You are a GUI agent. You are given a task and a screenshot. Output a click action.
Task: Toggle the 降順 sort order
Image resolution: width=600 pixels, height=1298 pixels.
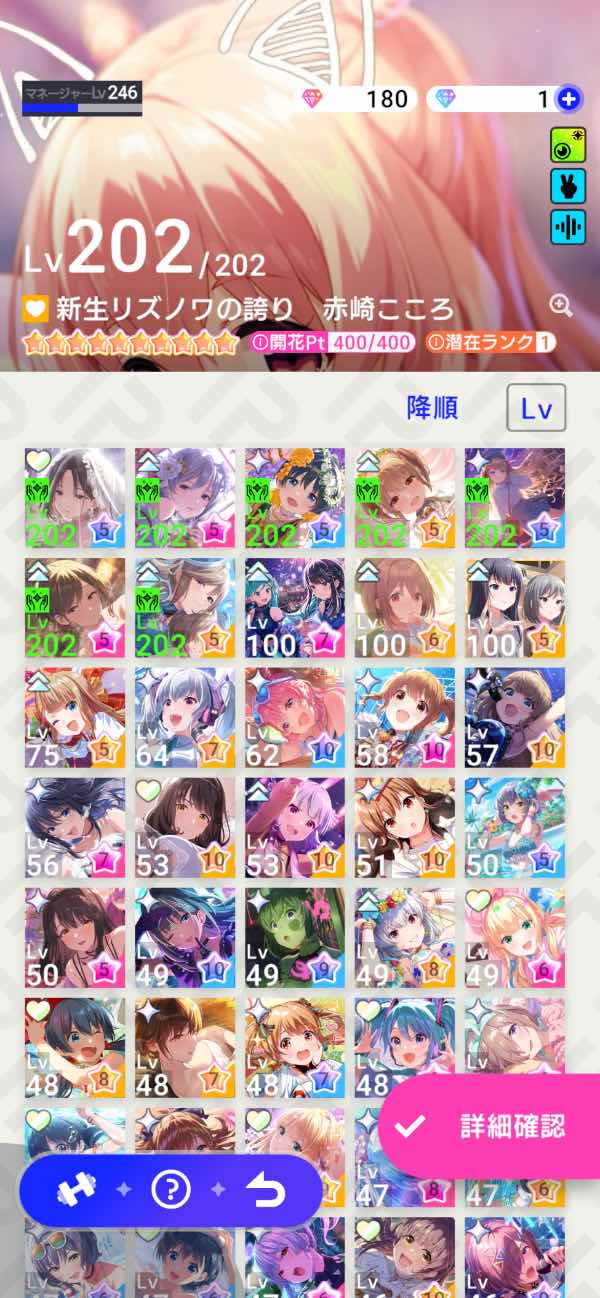point(432,408)
